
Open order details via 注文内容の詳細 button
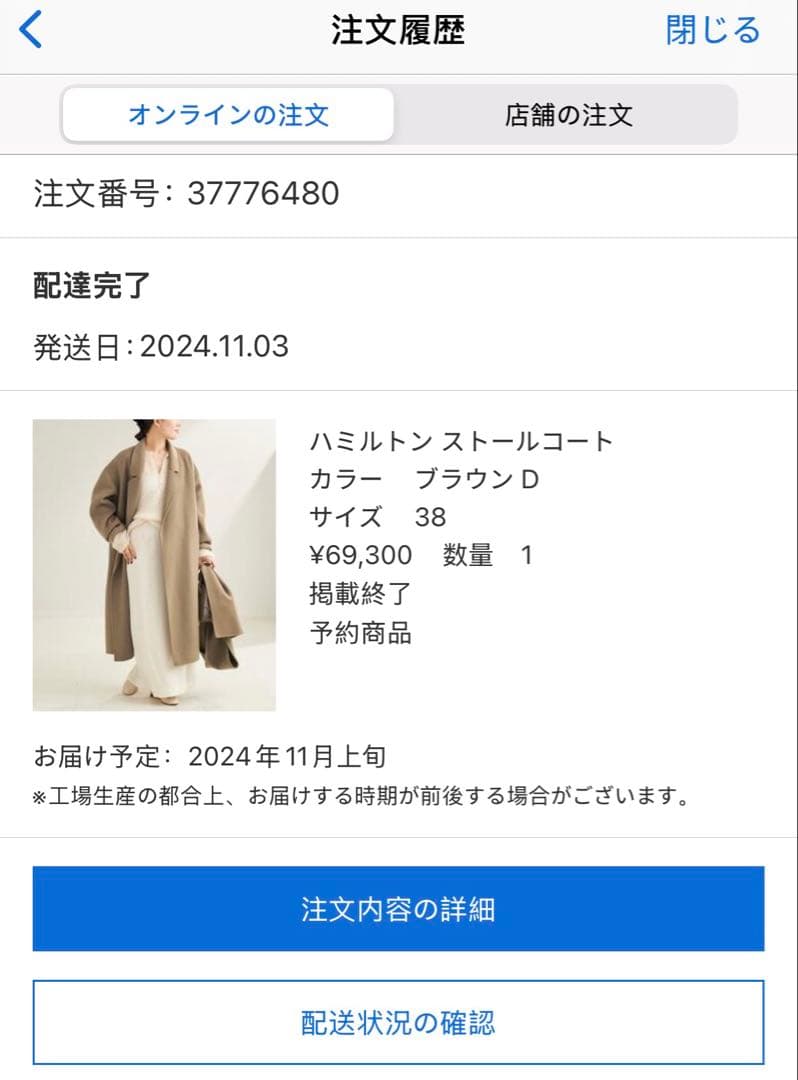(399, 908)
